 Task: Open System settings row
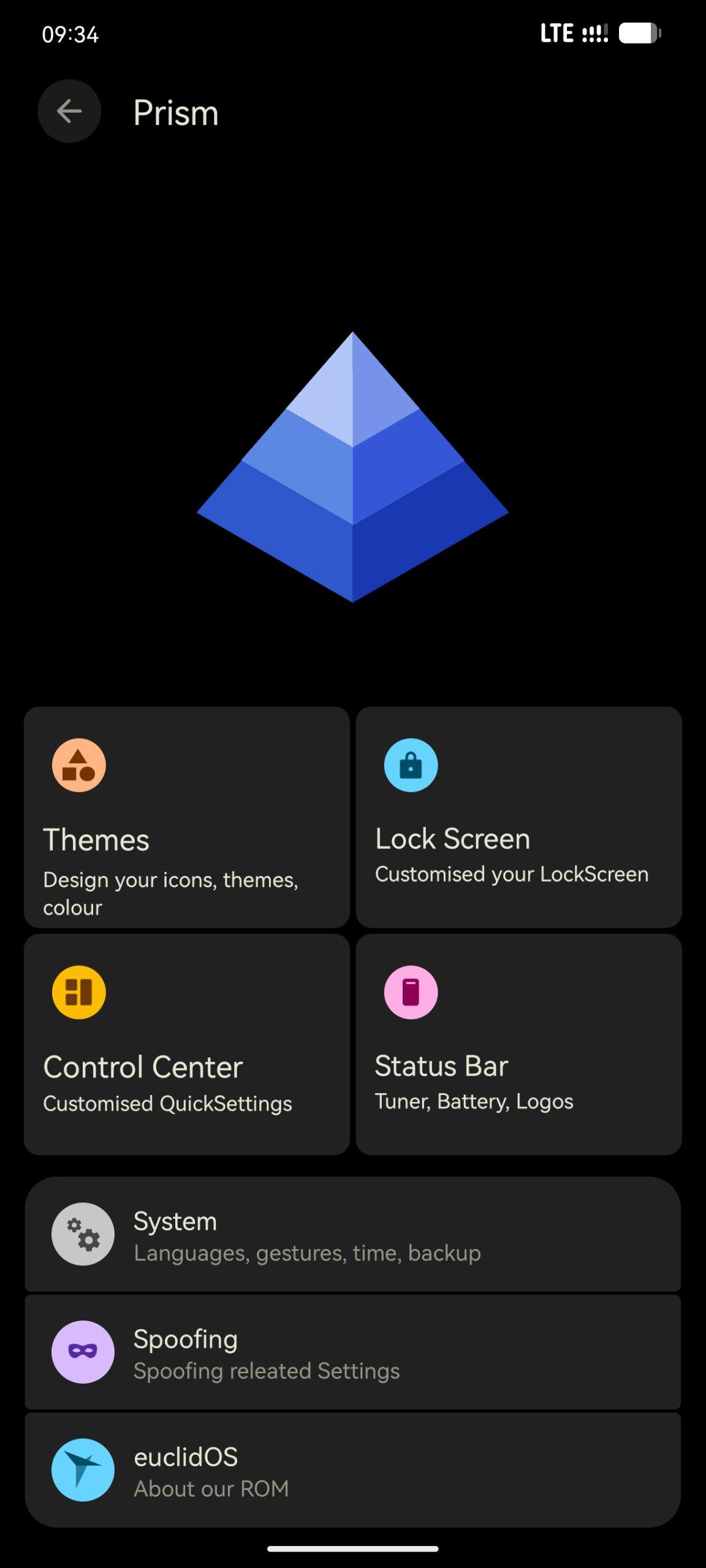[x=352, y=1235]
